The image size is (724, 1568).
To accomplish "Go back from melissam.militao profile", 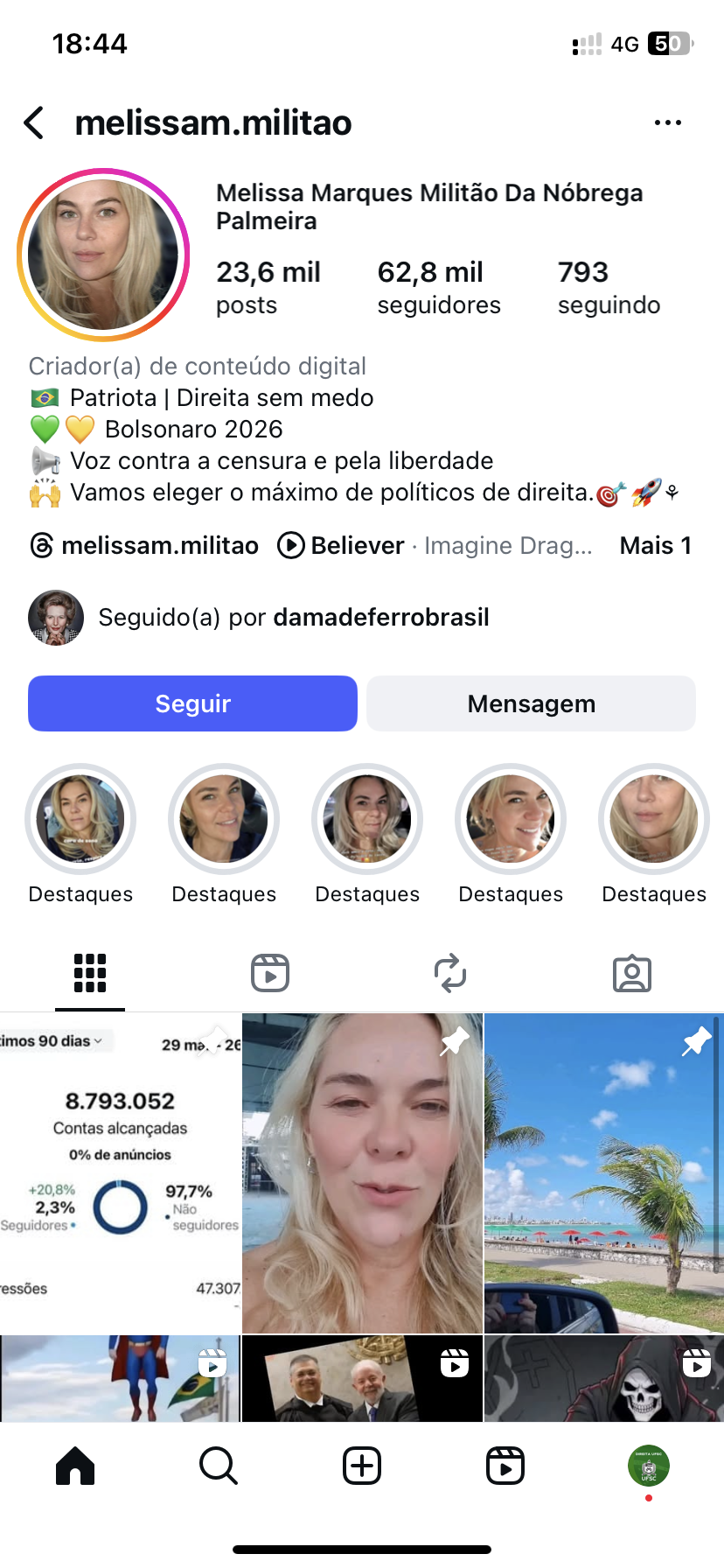I will tap(34, 123).
